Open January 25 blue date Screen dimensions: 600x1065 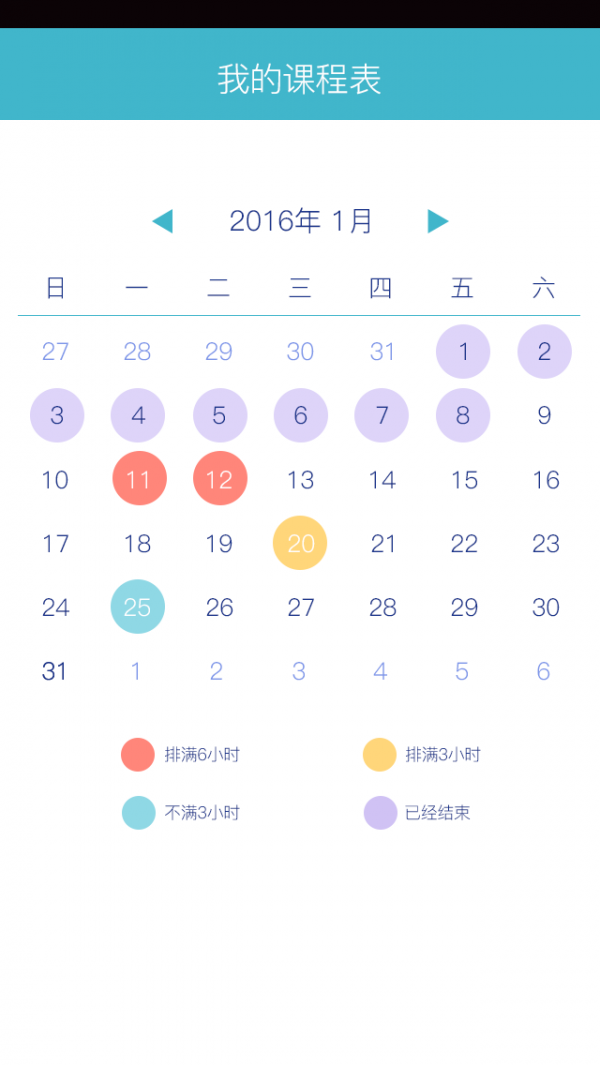[138, 607]
